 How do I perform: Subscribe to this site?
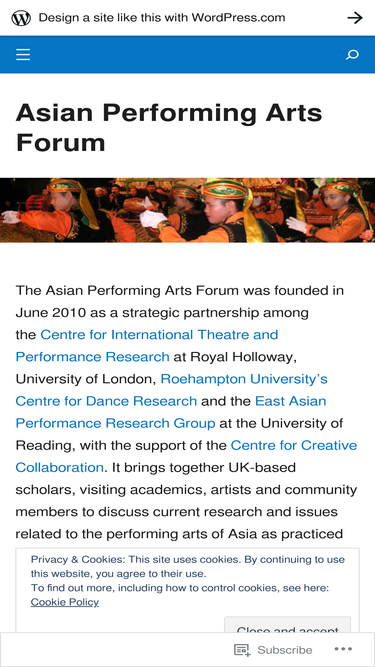tap(273, 650)
